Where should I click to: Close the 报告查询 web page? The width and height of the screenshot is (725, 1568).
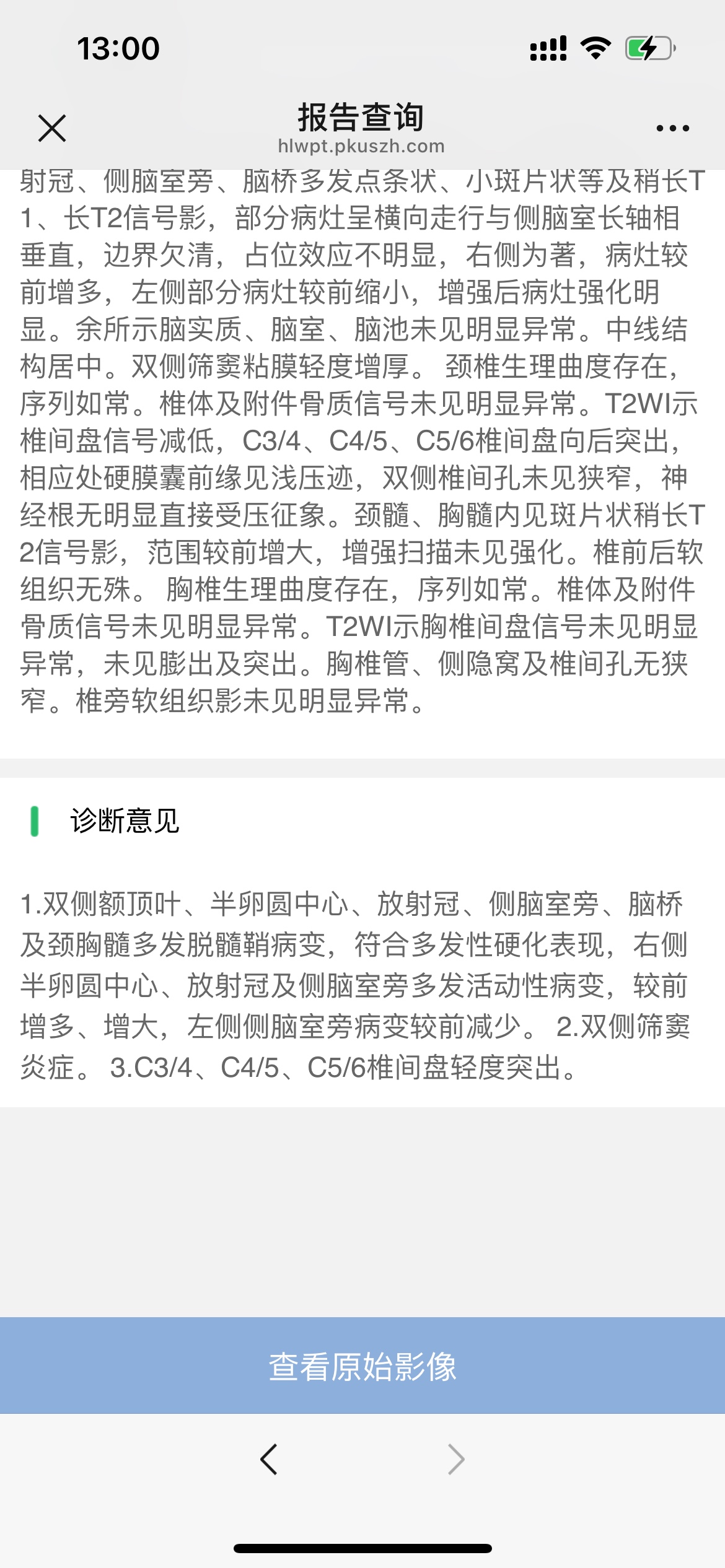pos(52,128)
